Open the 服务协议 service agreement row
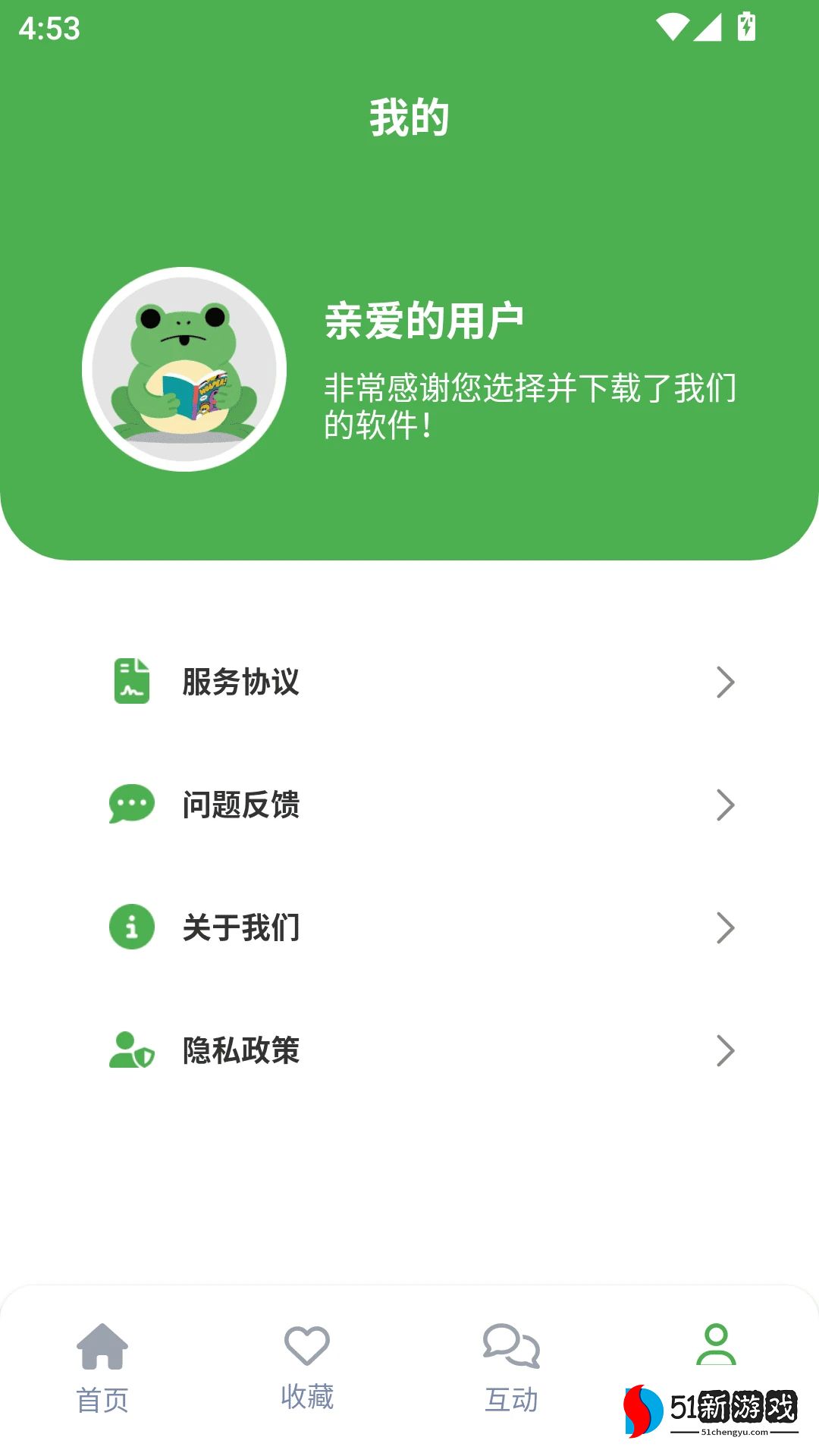Viewport: 819px width, 1456px height. click(x=409, y=682)
